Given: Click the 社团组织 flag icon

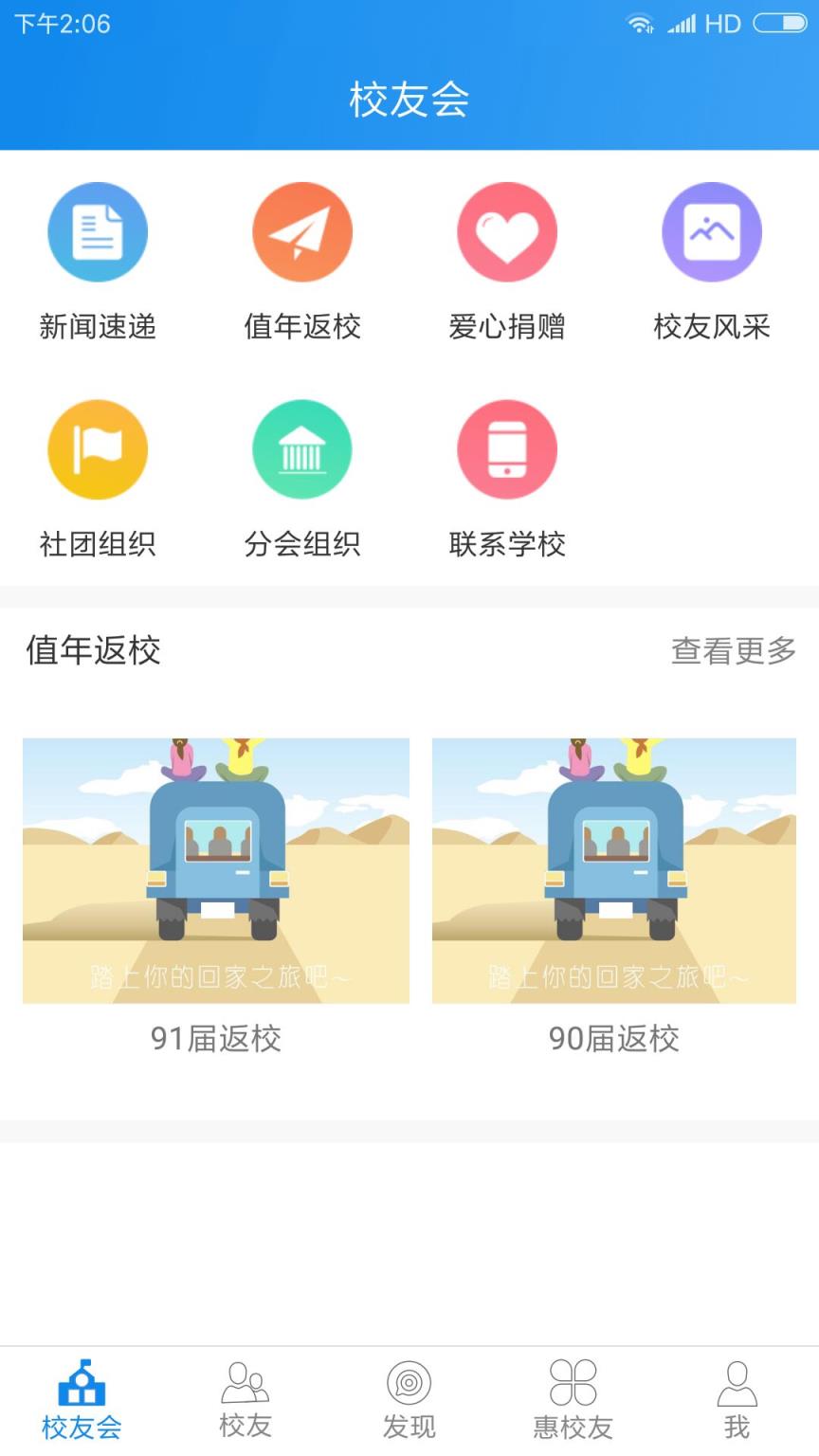Looking at the screenshot, I should 98,448.
